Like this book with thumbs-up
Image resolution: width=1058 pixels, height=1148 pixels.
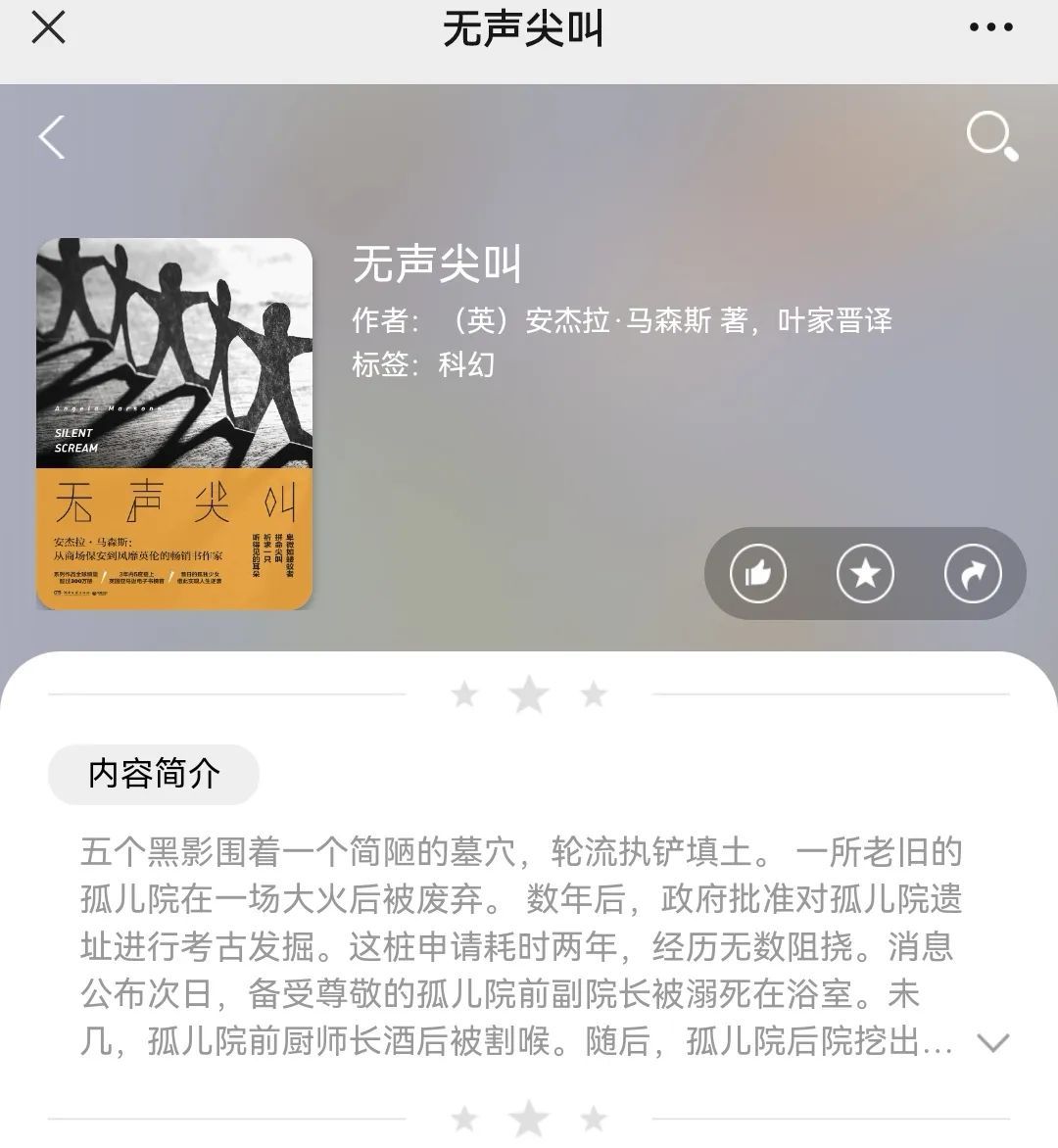point(758,573)
